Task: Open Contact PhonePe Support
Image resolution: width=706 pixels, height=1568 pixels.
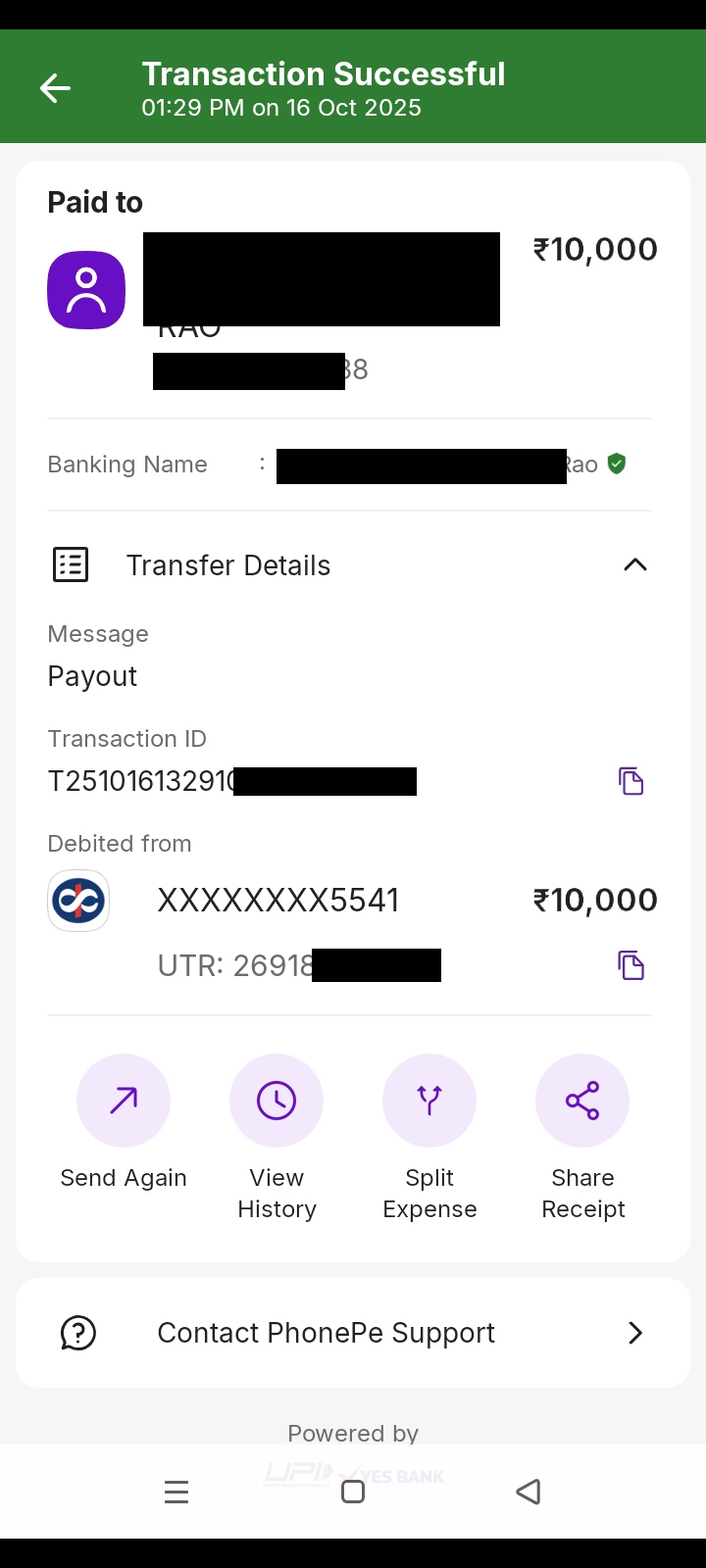Action: click(353, 1333)
